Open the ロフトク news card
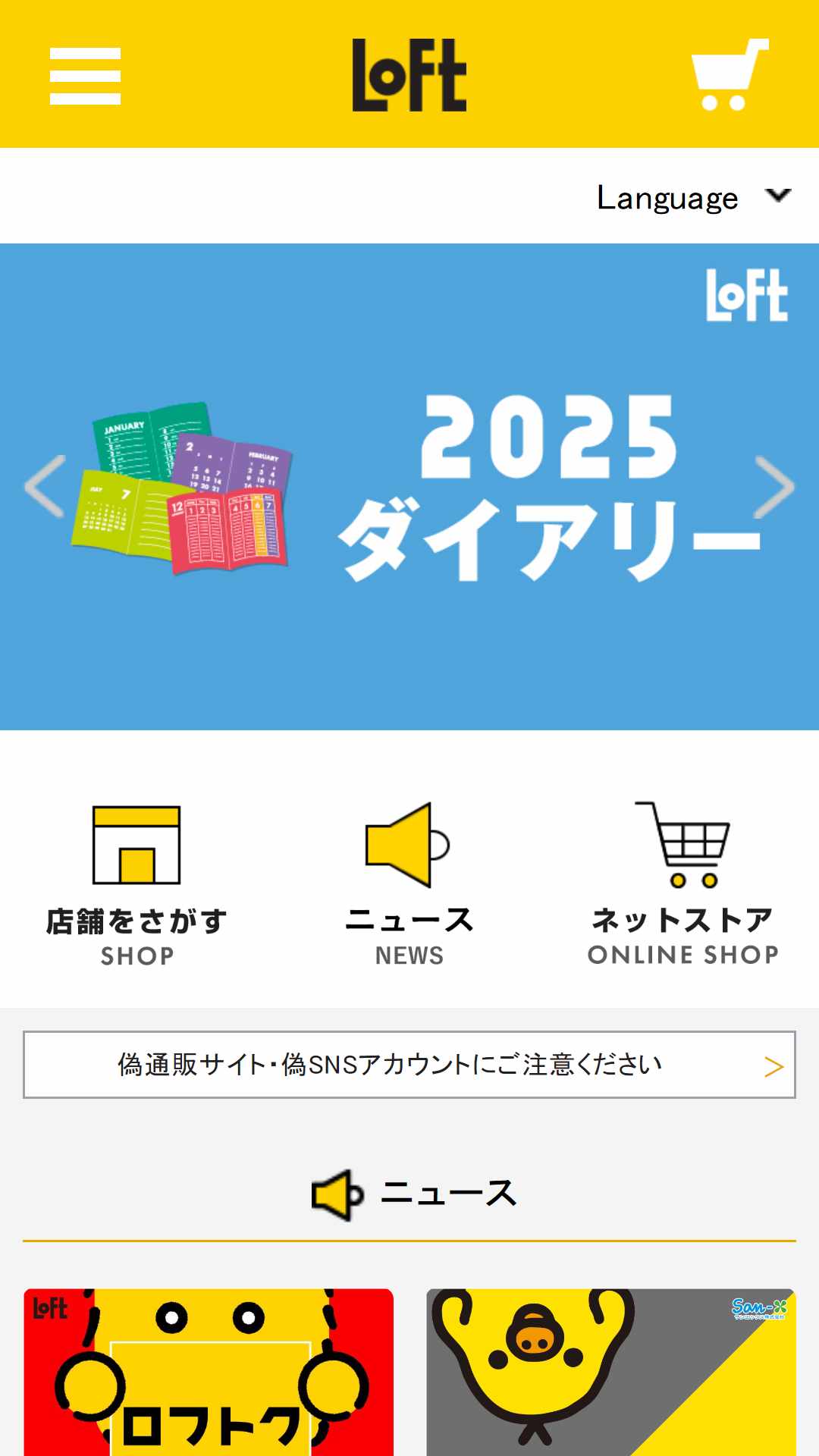Image resolution: width=819 pixels, height=1456 pixels. click(209, 1372)
